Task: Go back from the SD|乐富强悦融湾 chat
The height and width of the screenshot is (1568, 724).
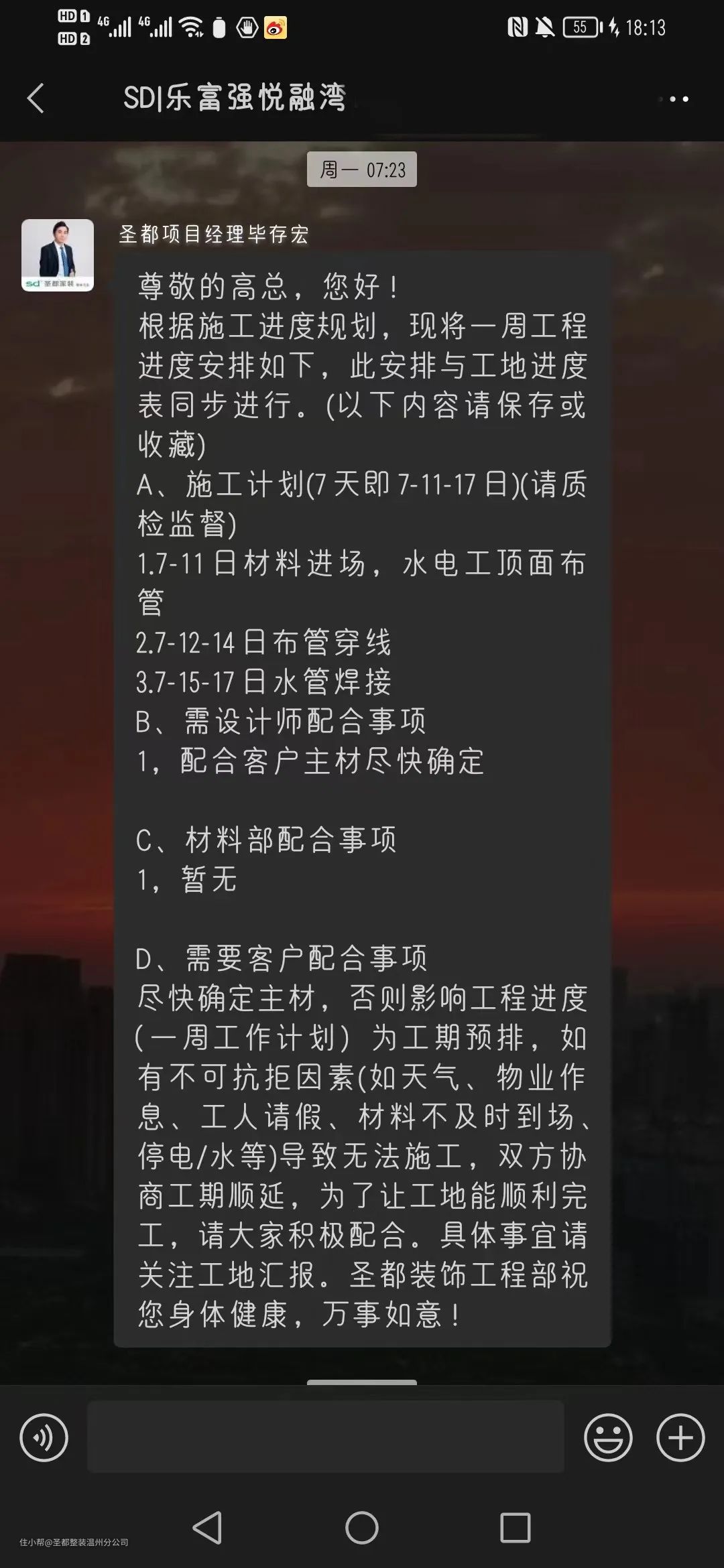Action: point(36,99)
